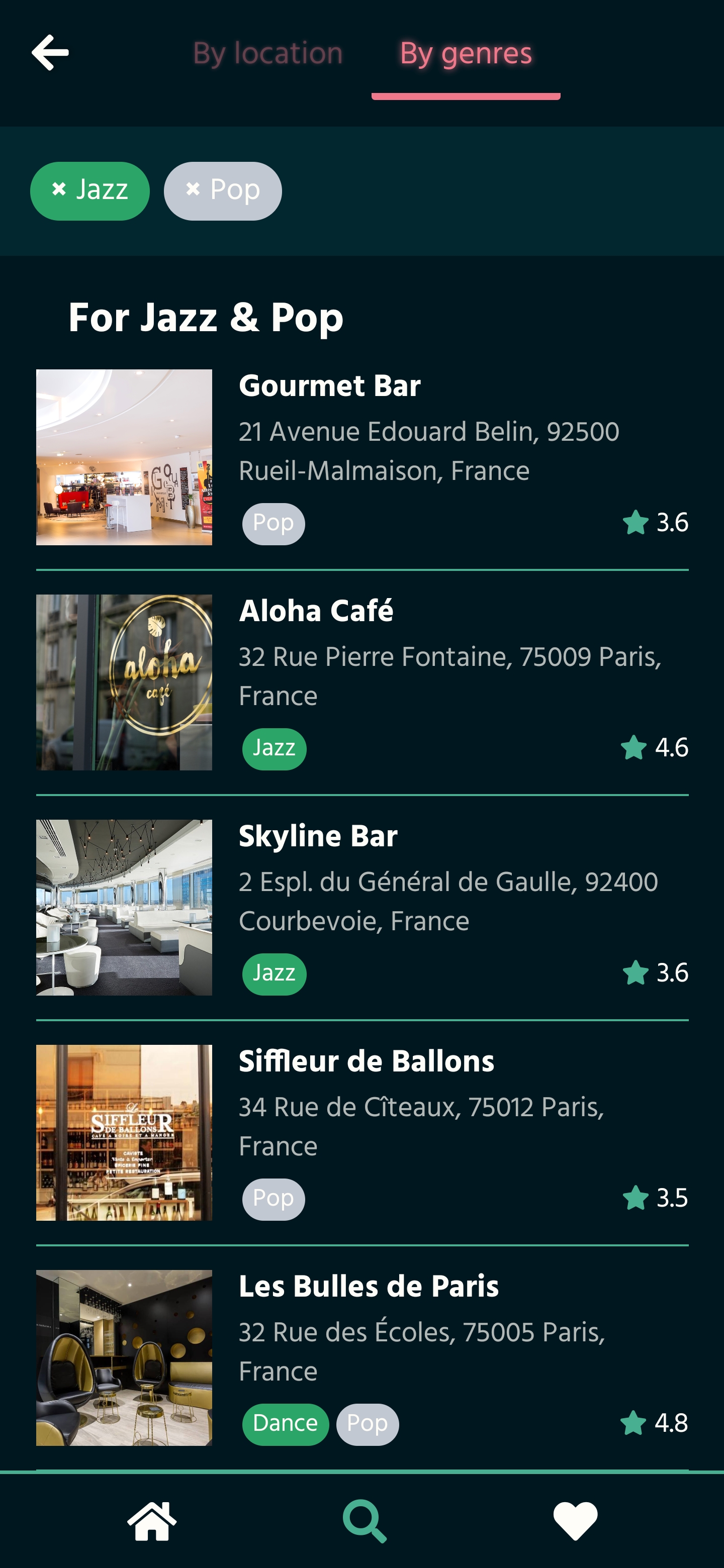Select Siffleur de Ballons
This screenshot has width=724, height=1568.
click(x=361, y=1133)
